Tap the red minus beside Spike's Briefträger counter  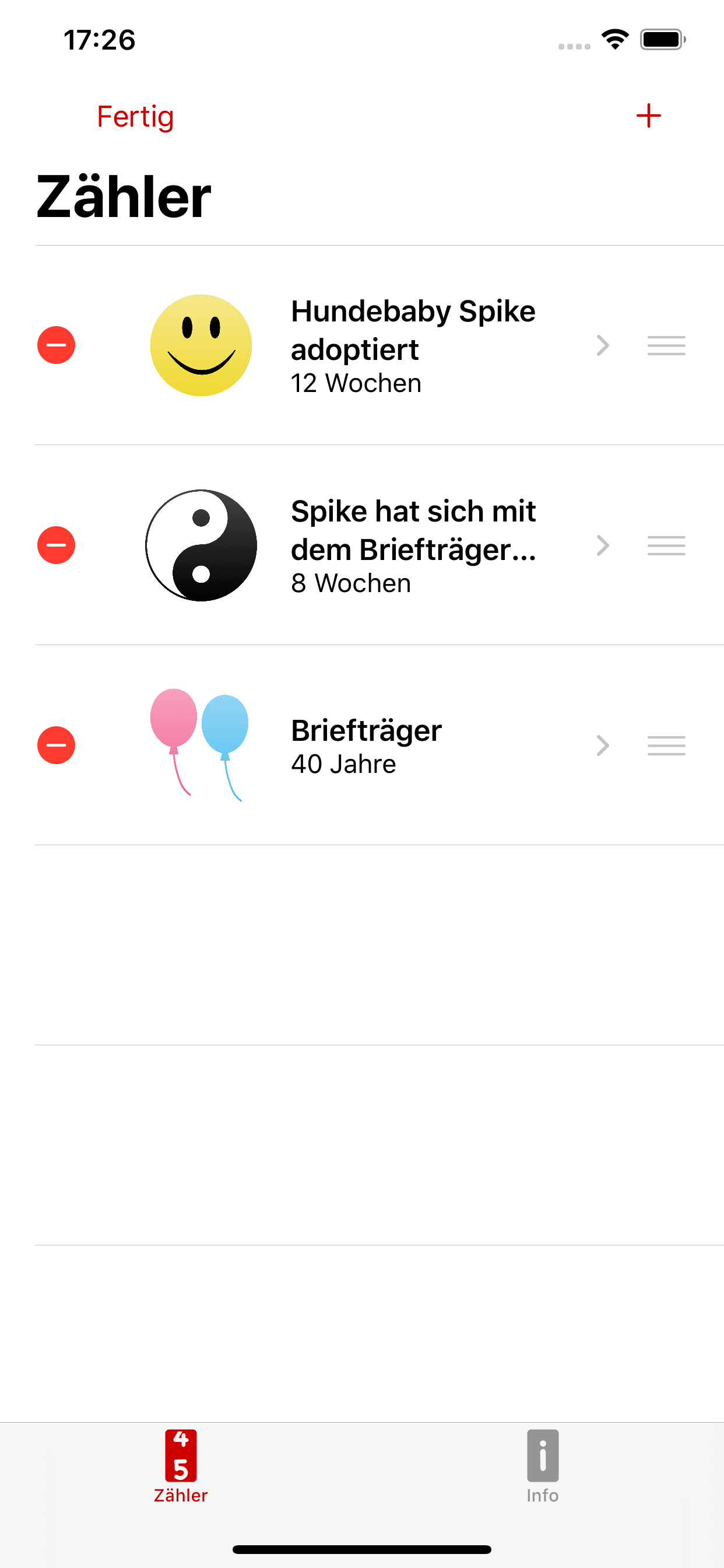(56, 545)
